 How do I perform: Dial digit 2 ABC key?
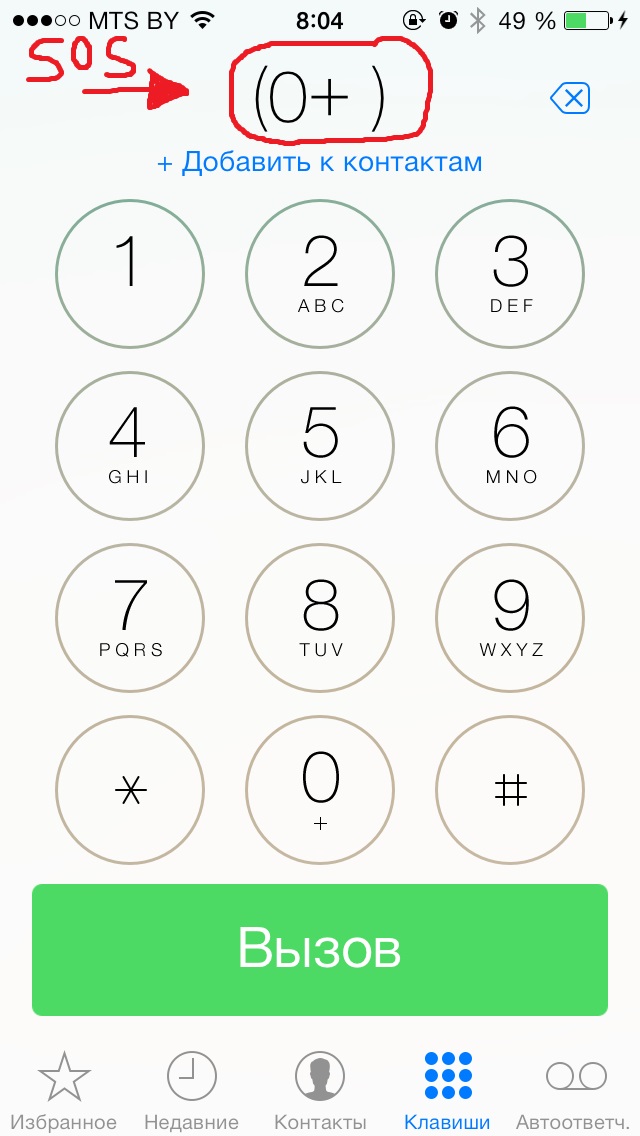click(320, 274)
